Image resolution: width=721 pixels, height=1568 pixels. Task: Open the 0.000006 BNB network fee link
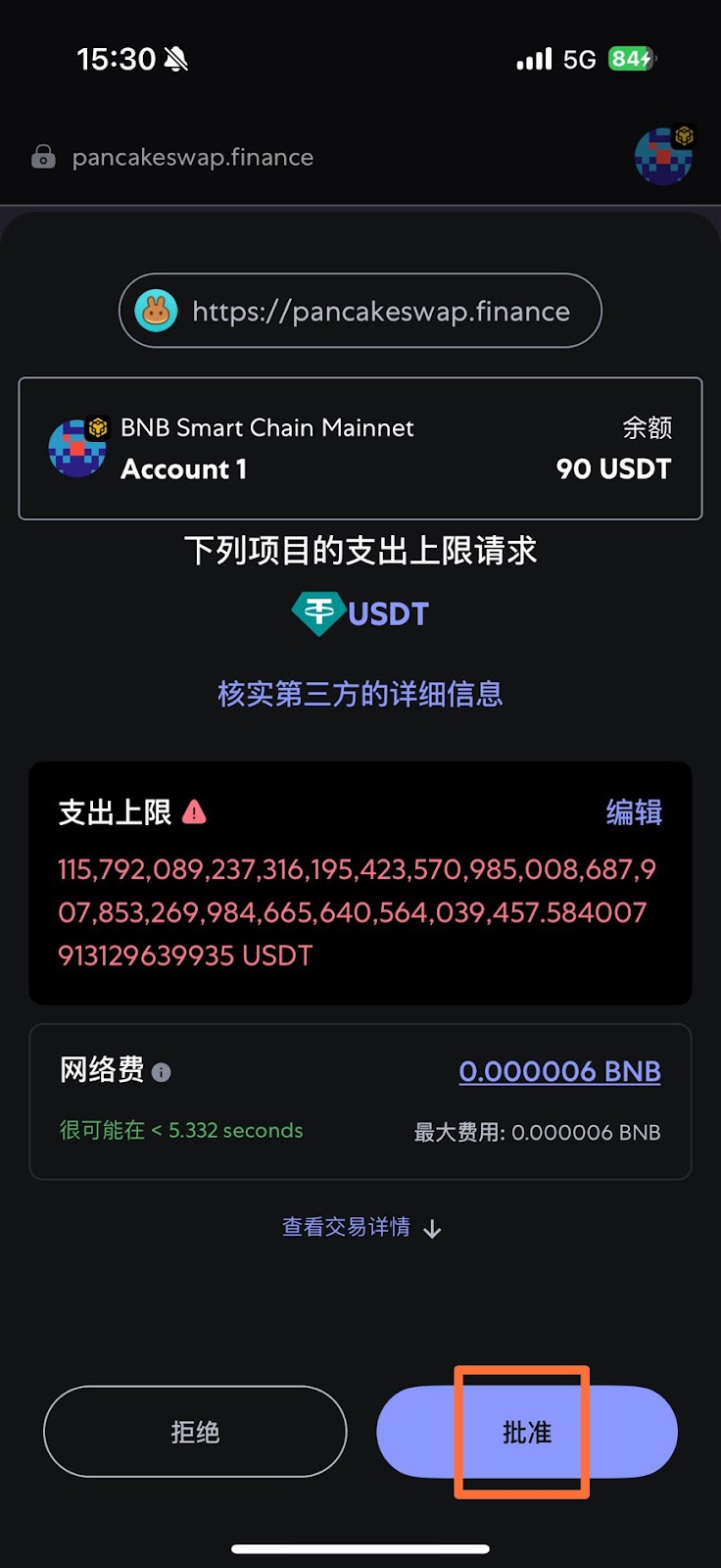click(x=559, y=1071)
